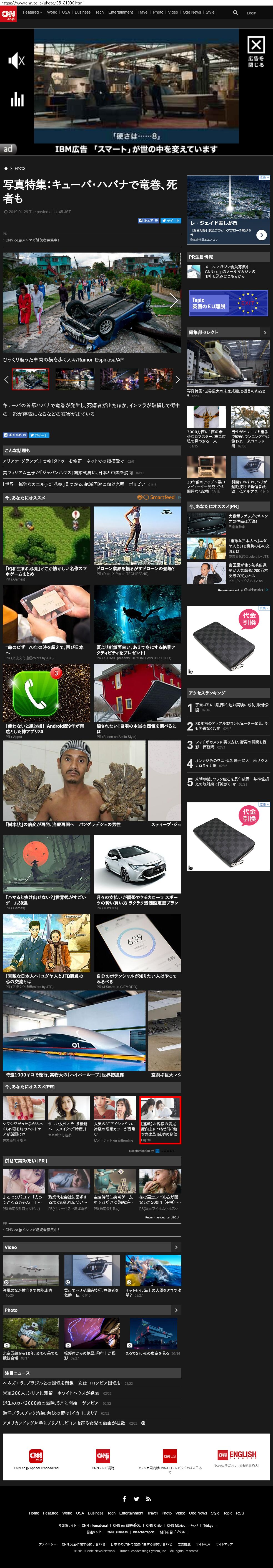Viewport: 273px width, 1568px height.
Task: Open the Business section in top navigation
Action: 82,12
